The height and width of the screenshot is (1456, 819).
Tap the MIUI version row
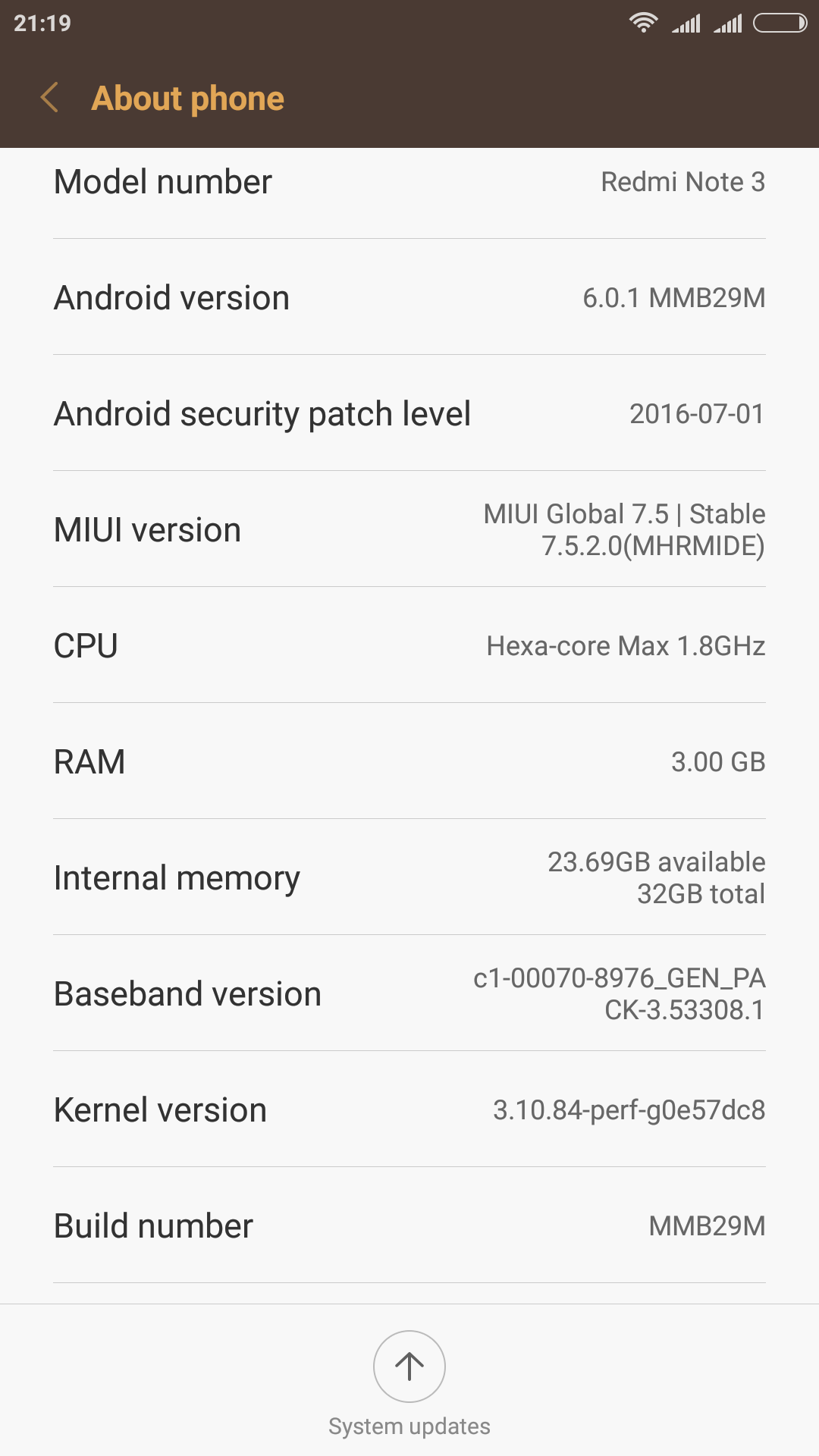409,529
